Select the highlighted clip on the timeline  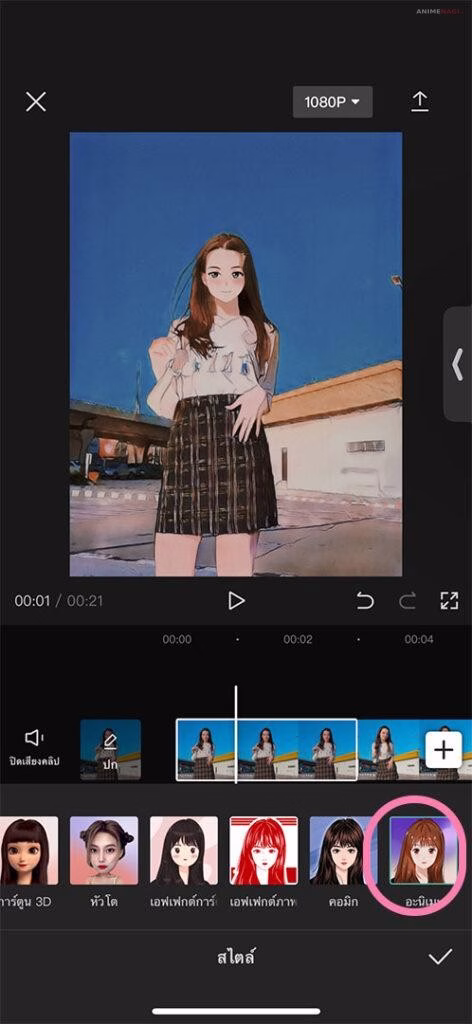[266, 750]
